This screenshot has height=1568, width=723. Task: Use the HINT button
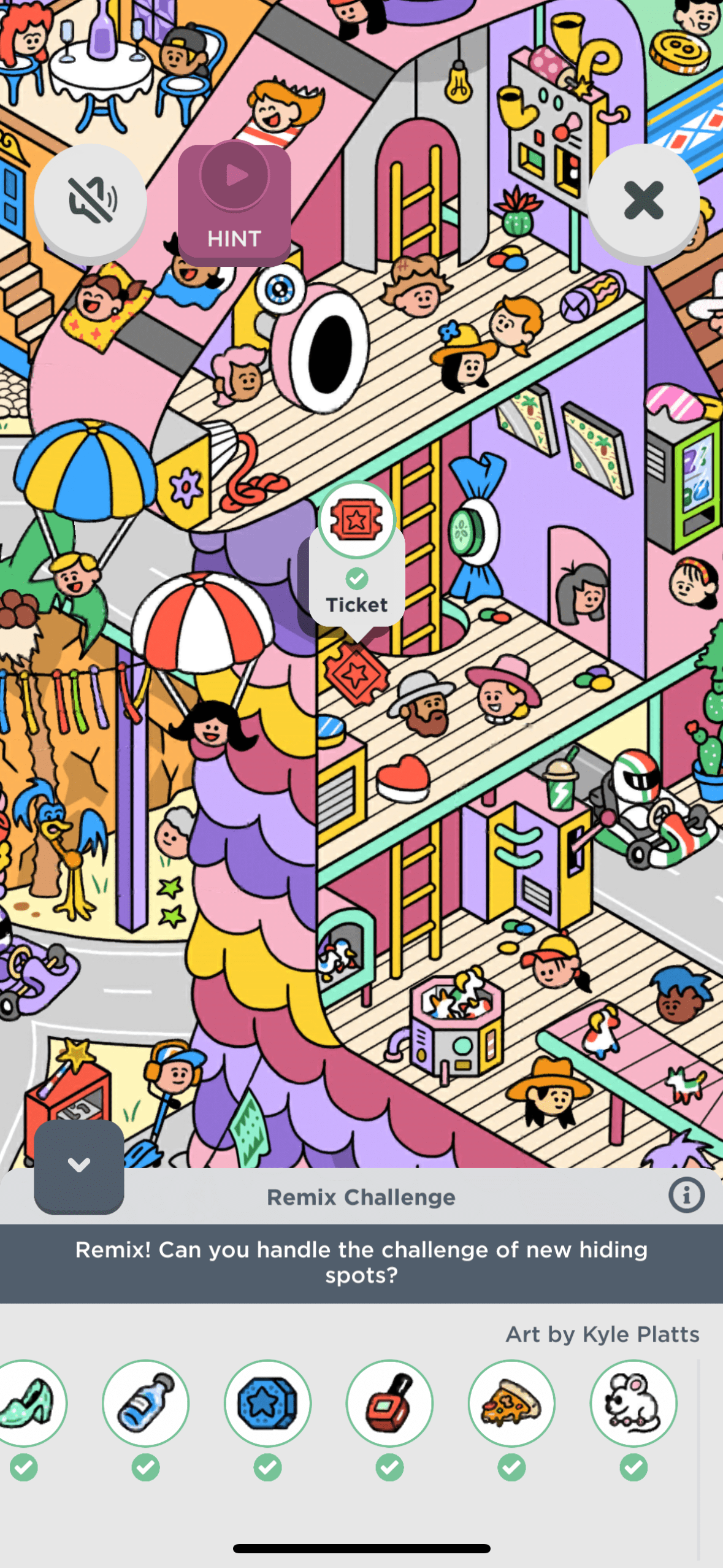click(x=234, y=204)
